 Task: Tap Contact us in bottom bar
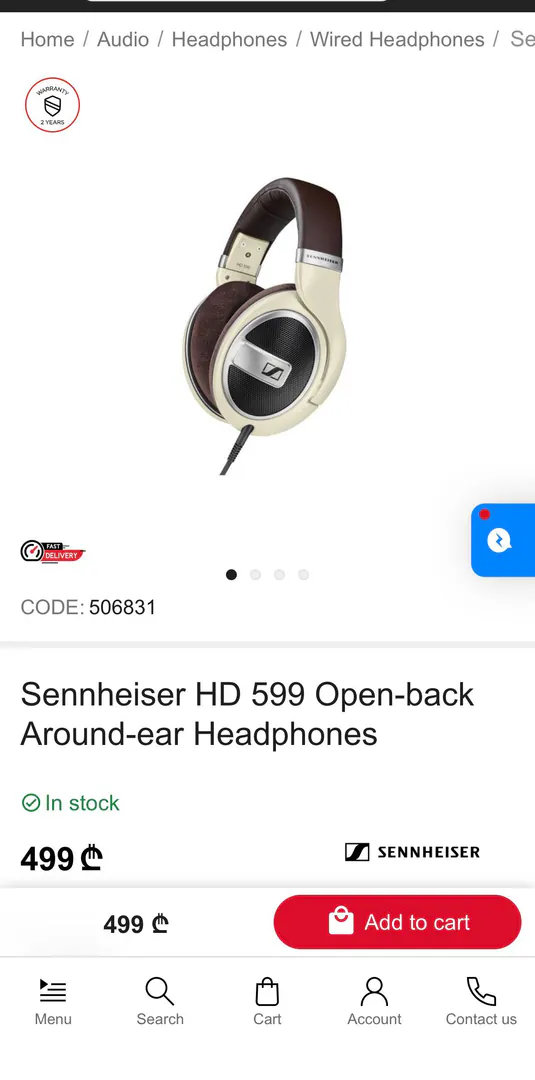[x=481, y=1002]
